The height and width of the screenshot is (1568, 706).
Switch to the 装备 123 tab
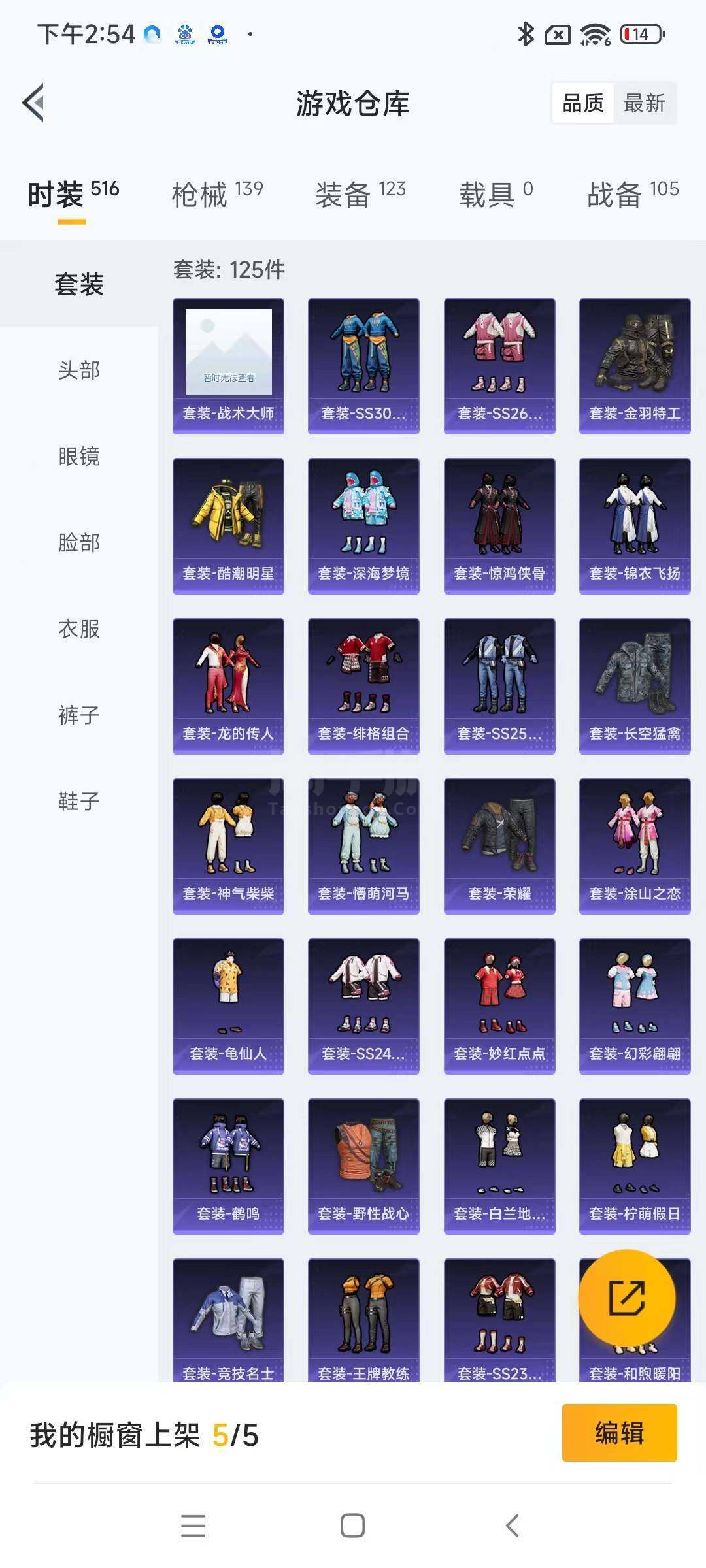360,194
